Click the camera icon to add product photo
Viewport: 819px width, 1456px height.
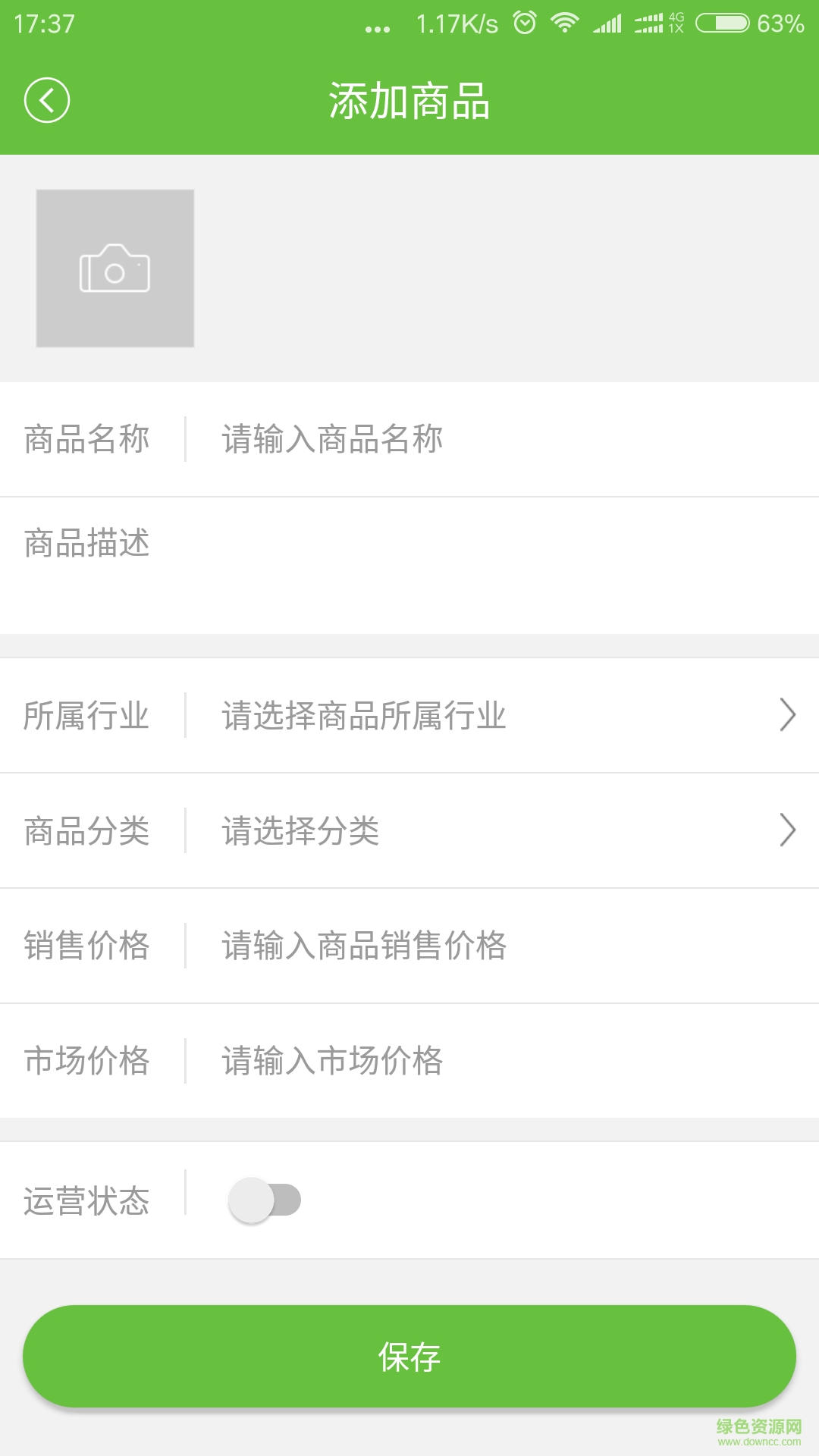coord(115,268)
